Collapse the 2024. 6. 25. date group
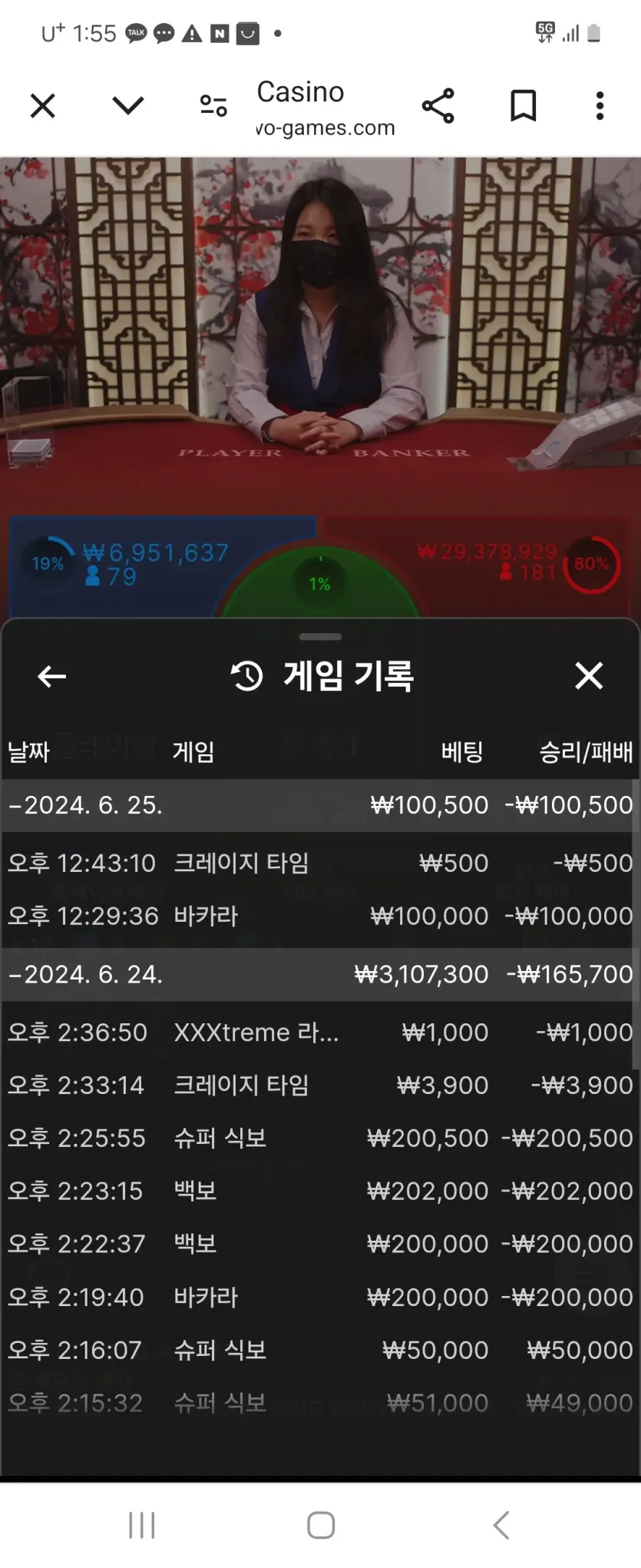The width and height of the screenshot is (641, 1568). coord(320,805)
